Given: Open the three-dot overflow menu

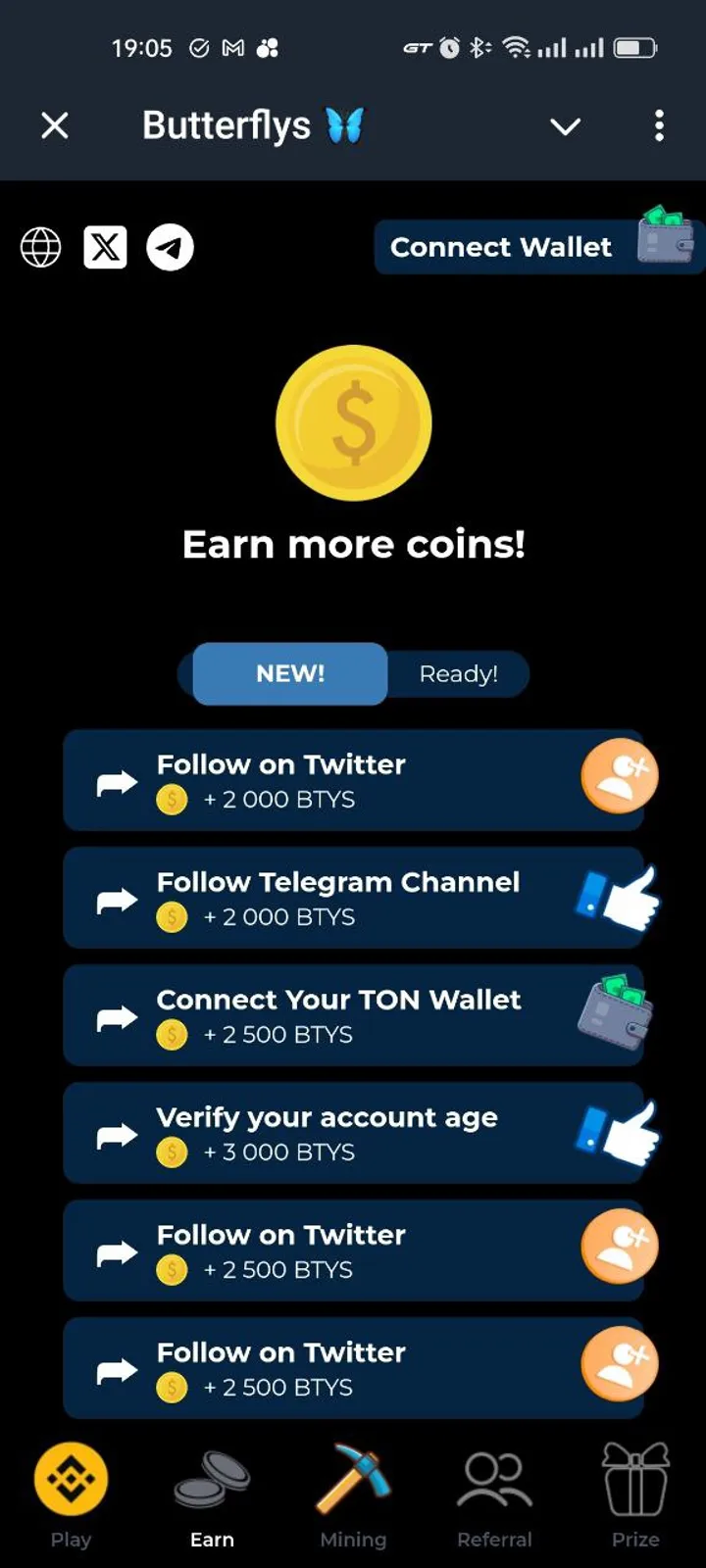Looking at the screenshot, I should [x=659, y=125].
